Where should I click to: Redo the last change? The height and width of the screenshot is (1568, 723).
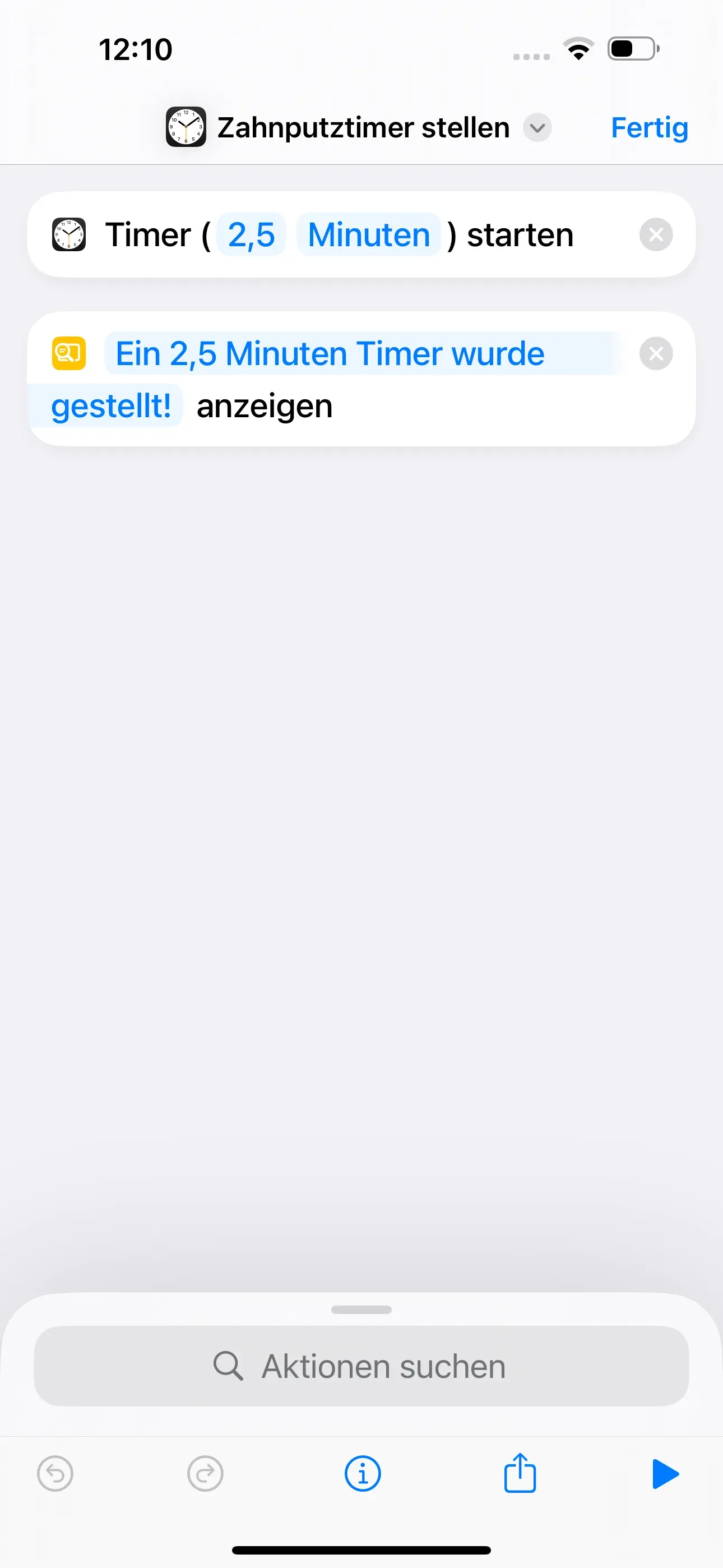coord(205,1474)
